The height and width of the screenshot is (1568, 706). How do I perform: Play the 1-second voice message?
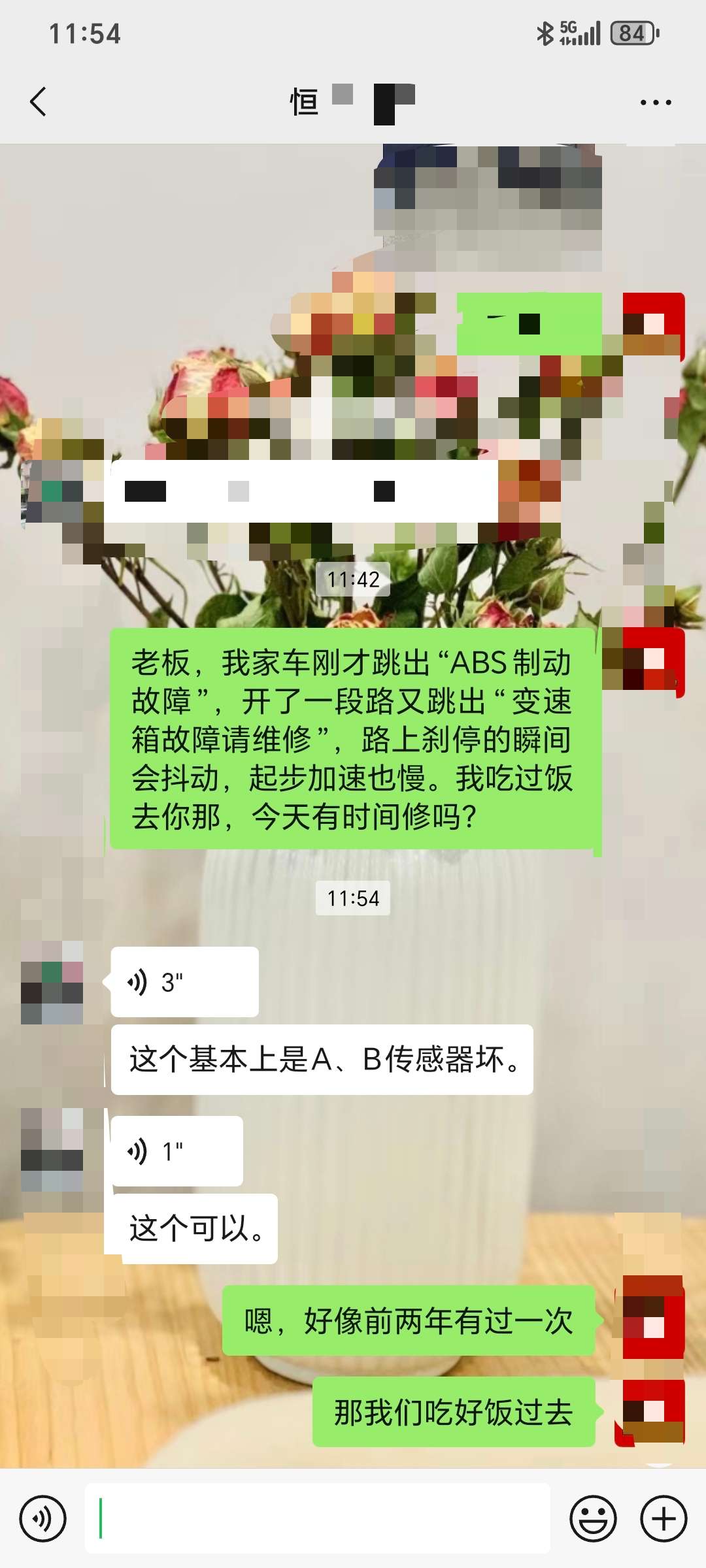(176, 1151)
